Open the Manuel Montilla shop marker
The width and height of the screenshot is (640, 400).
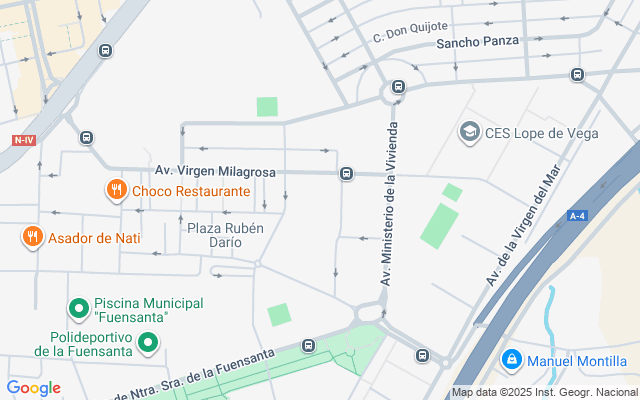[x=511, y=358]
